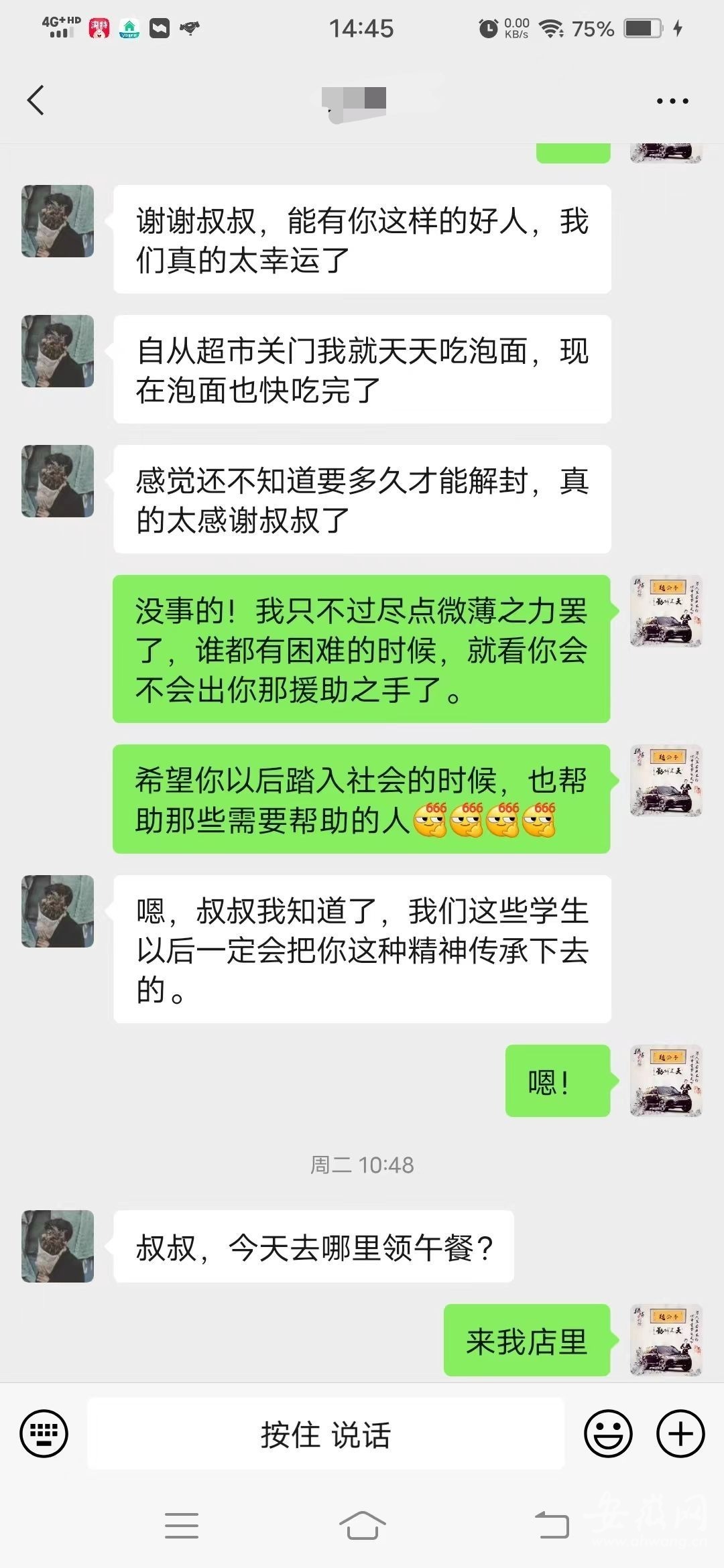Open contact avatar beside 谢谢叔叔 message

(x=58, y=221)
